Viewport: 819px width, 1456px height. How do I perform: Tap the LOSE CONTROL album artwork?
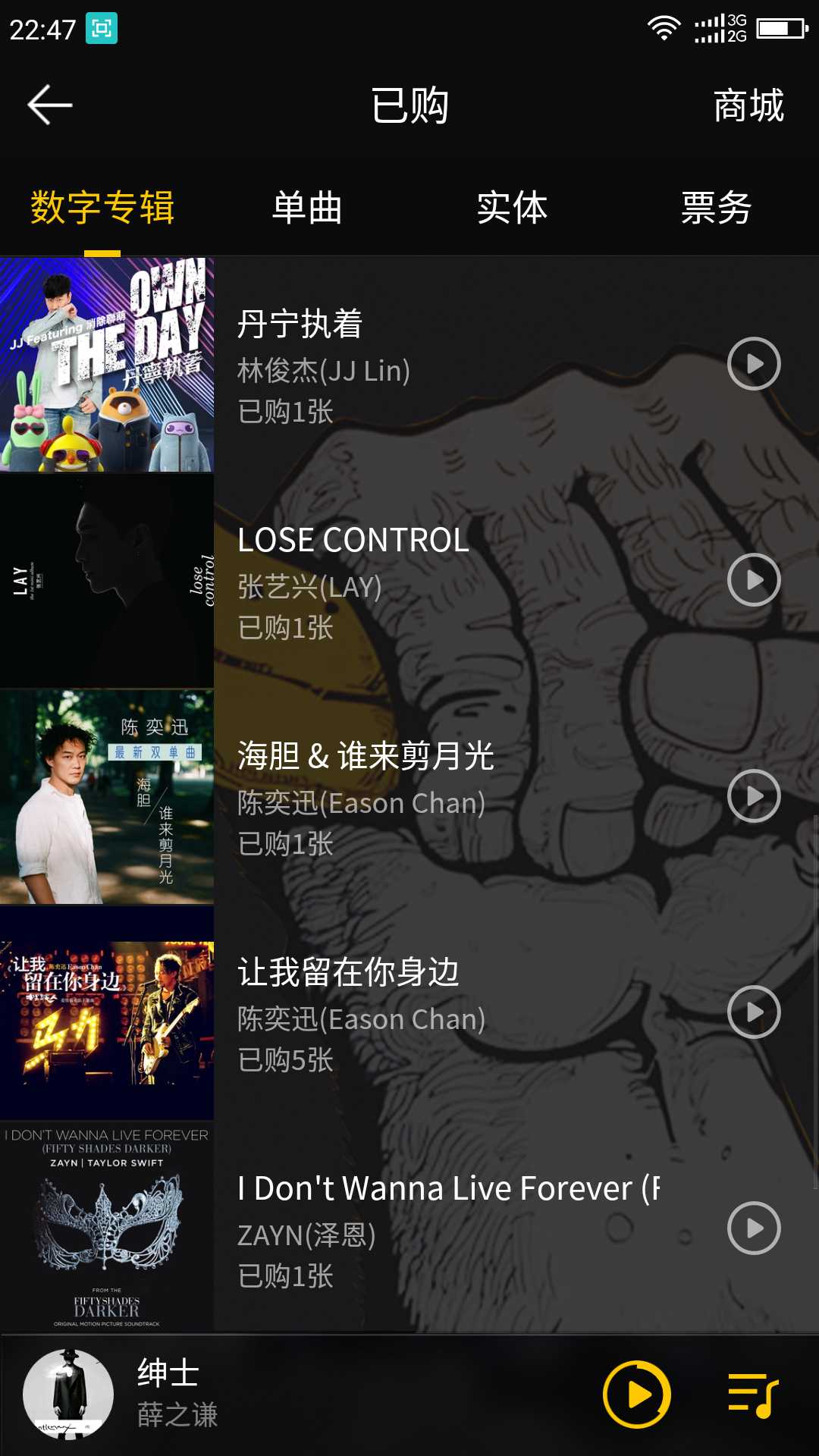tap(107, 579)
